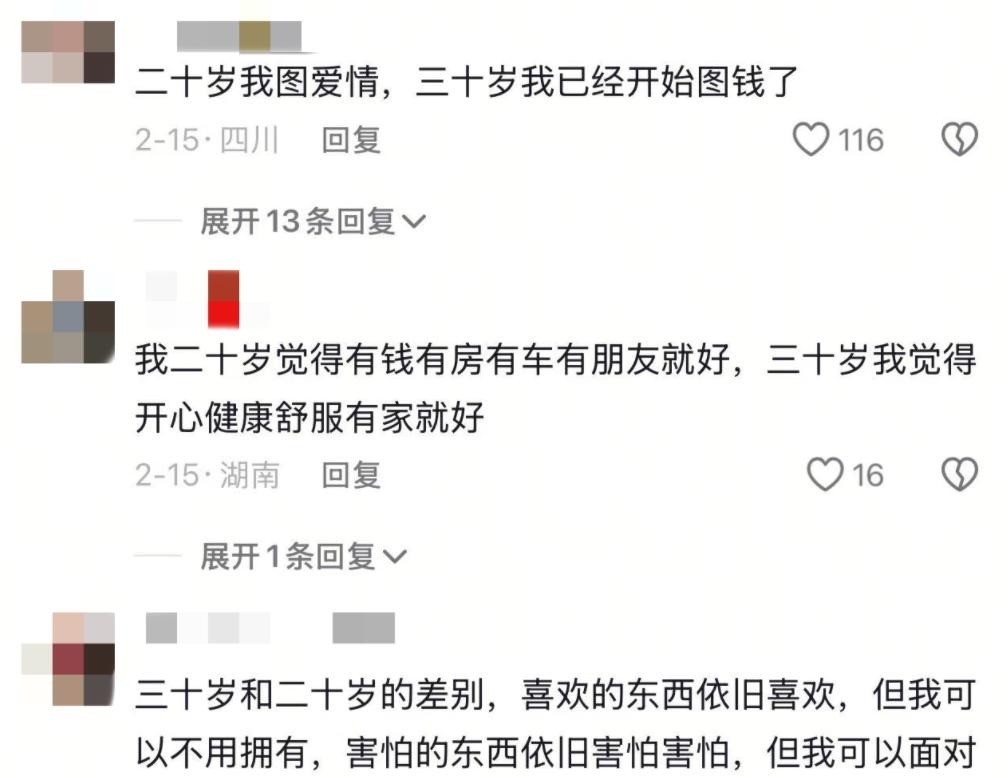Expand 展开1条回复
This screenshot has height=778, width=1008.
[303, 556]
